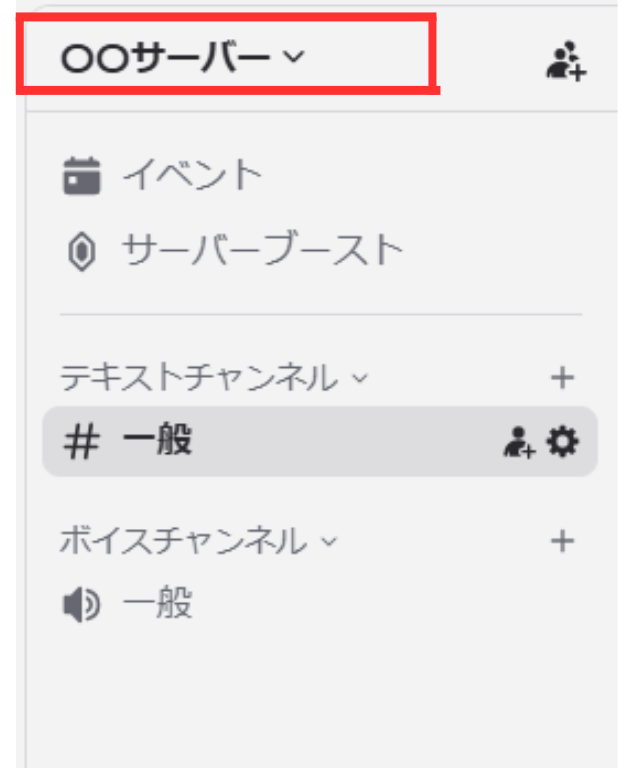Invite members to the # 一般 channel
Viewport: 638px width, 768px height.
(x=519, y=441)
